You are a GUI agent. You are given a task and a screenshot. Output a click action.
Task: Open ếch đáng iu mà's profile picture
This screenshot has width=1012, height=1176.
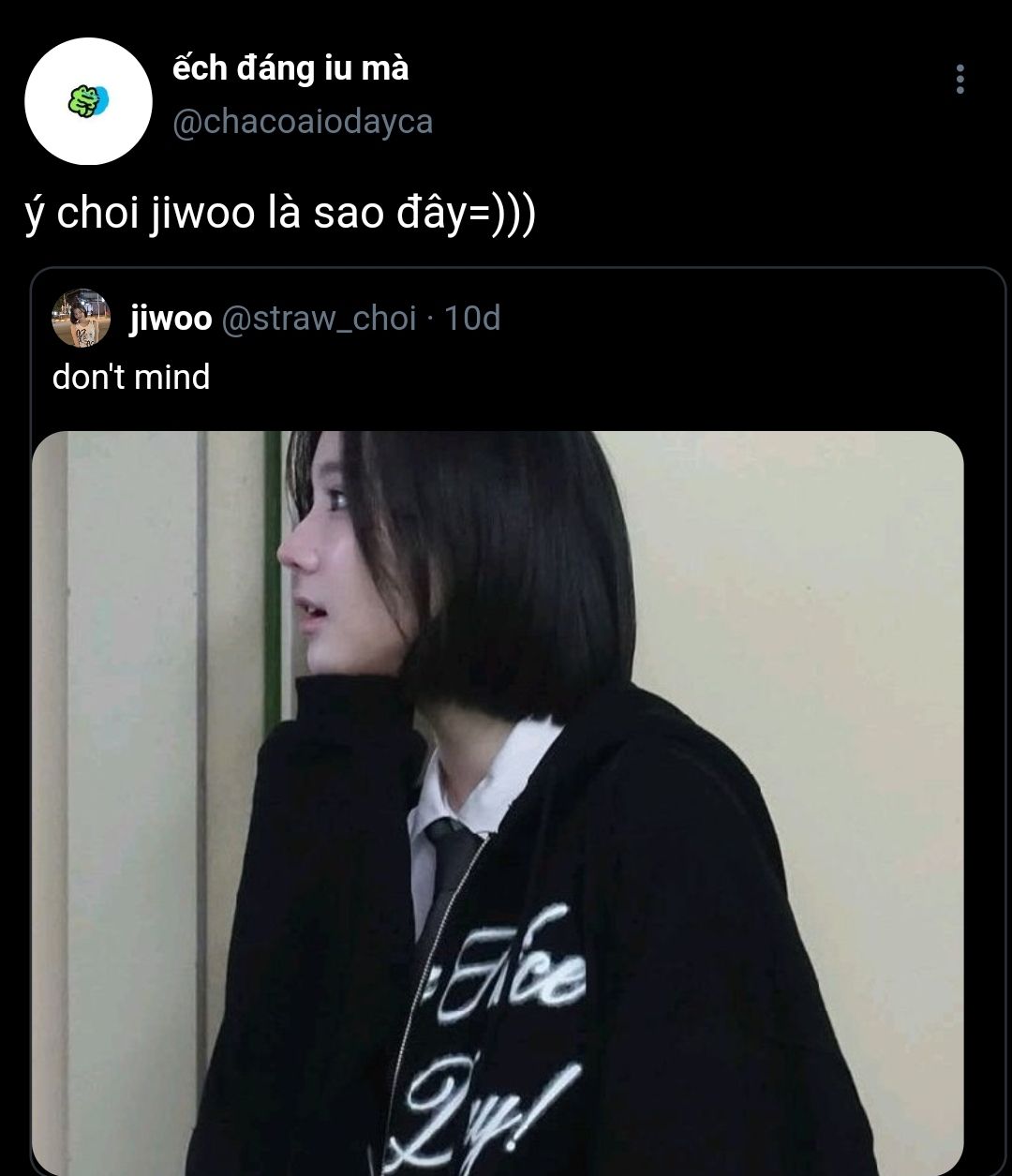tap(88, 102)
